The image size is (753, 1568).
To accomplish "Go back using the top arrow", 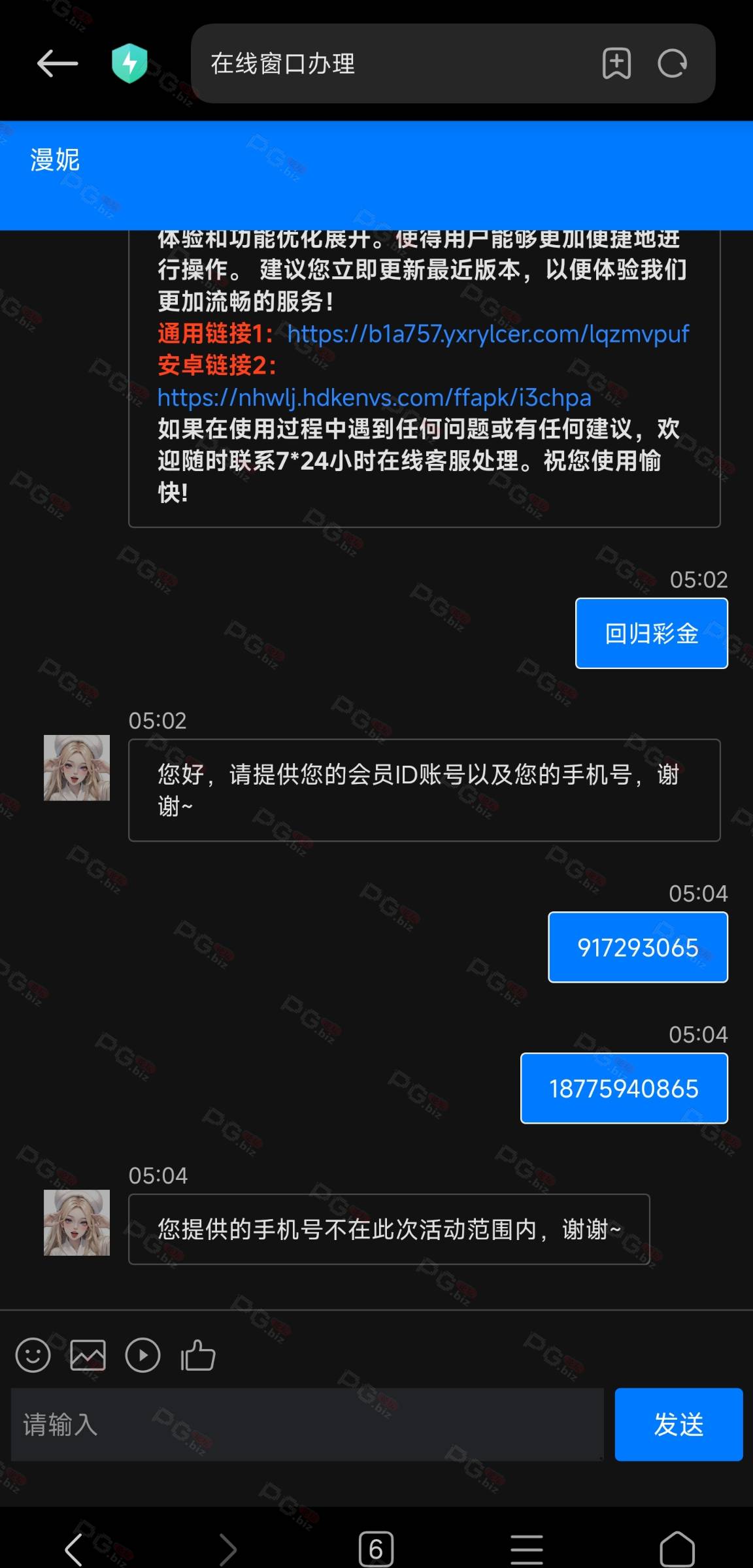I will pyautogui.click(x=58, y=63).
